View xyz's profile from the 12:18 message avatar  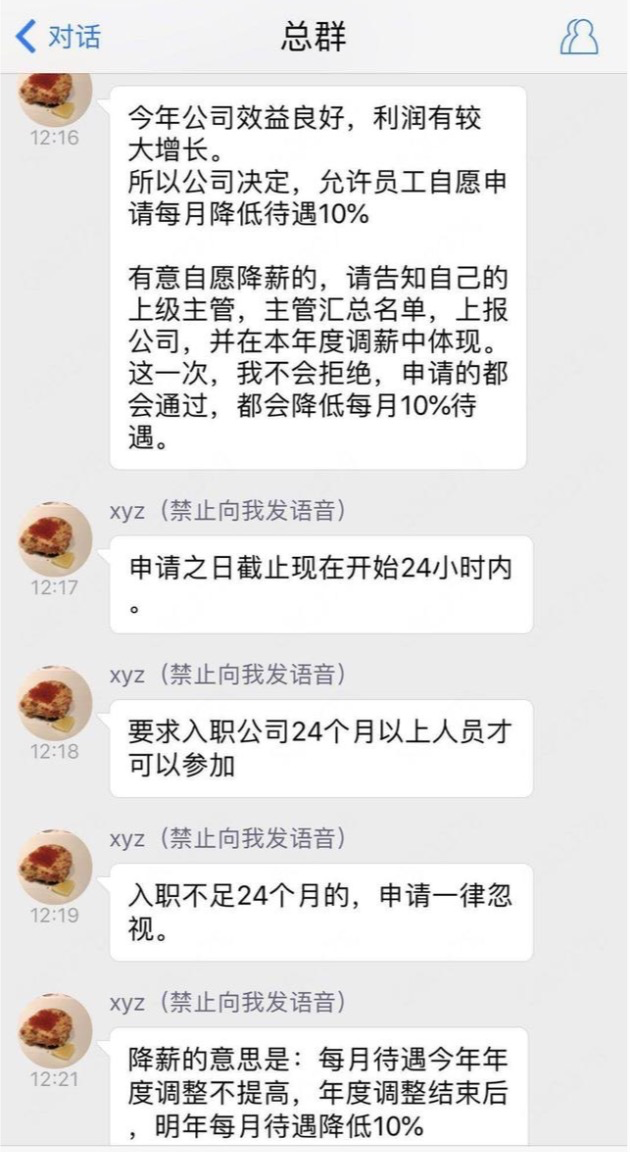click(55, 703)
